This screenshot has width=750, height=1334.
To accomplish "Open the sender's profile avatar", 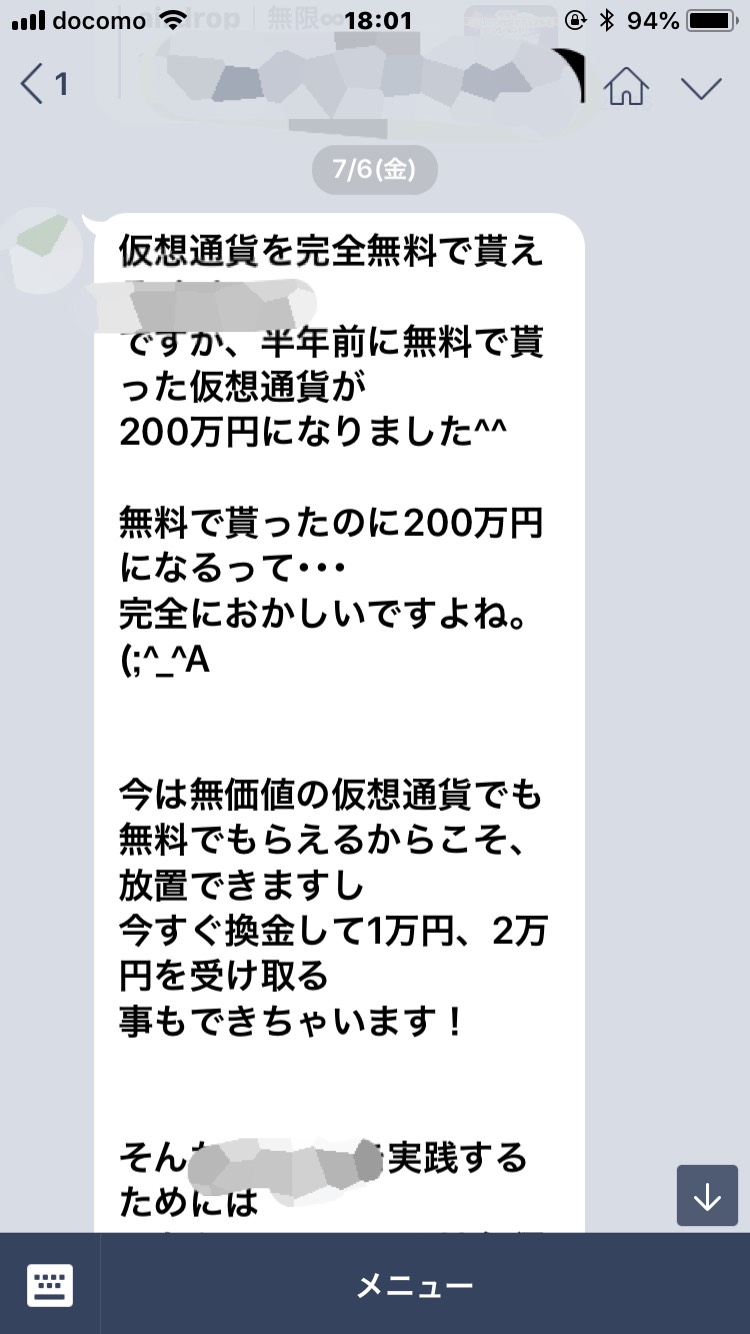I will [x=44, y=250].
